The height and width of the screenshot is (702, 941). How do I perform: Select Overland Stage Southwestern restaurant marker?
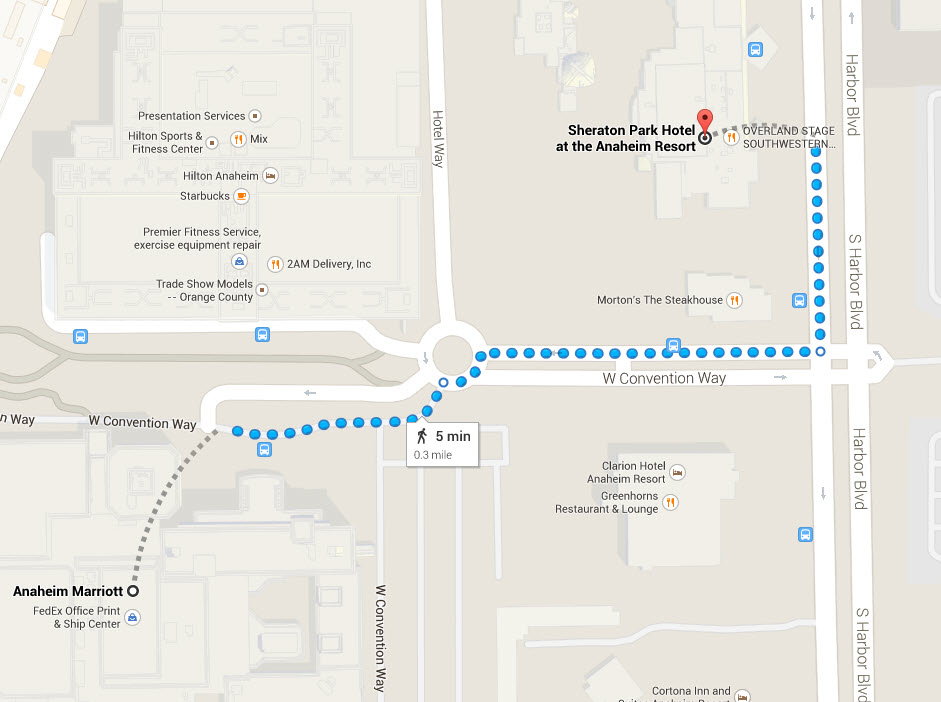(x=731, y=137)
